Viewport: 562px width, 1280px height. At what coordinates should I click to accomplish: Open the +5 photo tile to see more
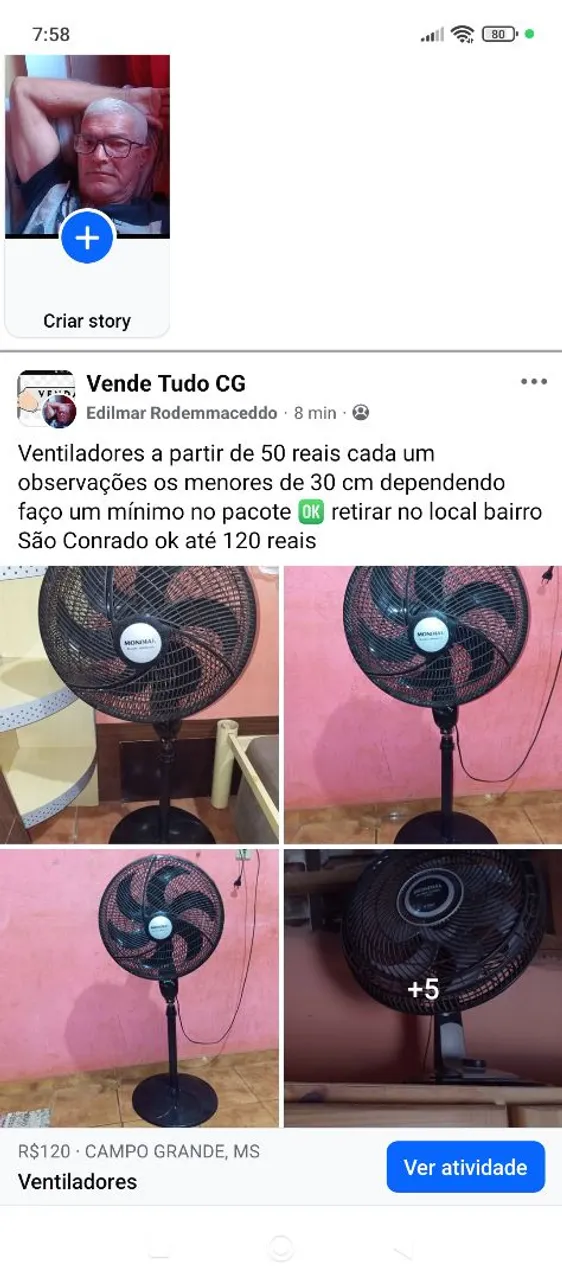click(x=423, y=988)
